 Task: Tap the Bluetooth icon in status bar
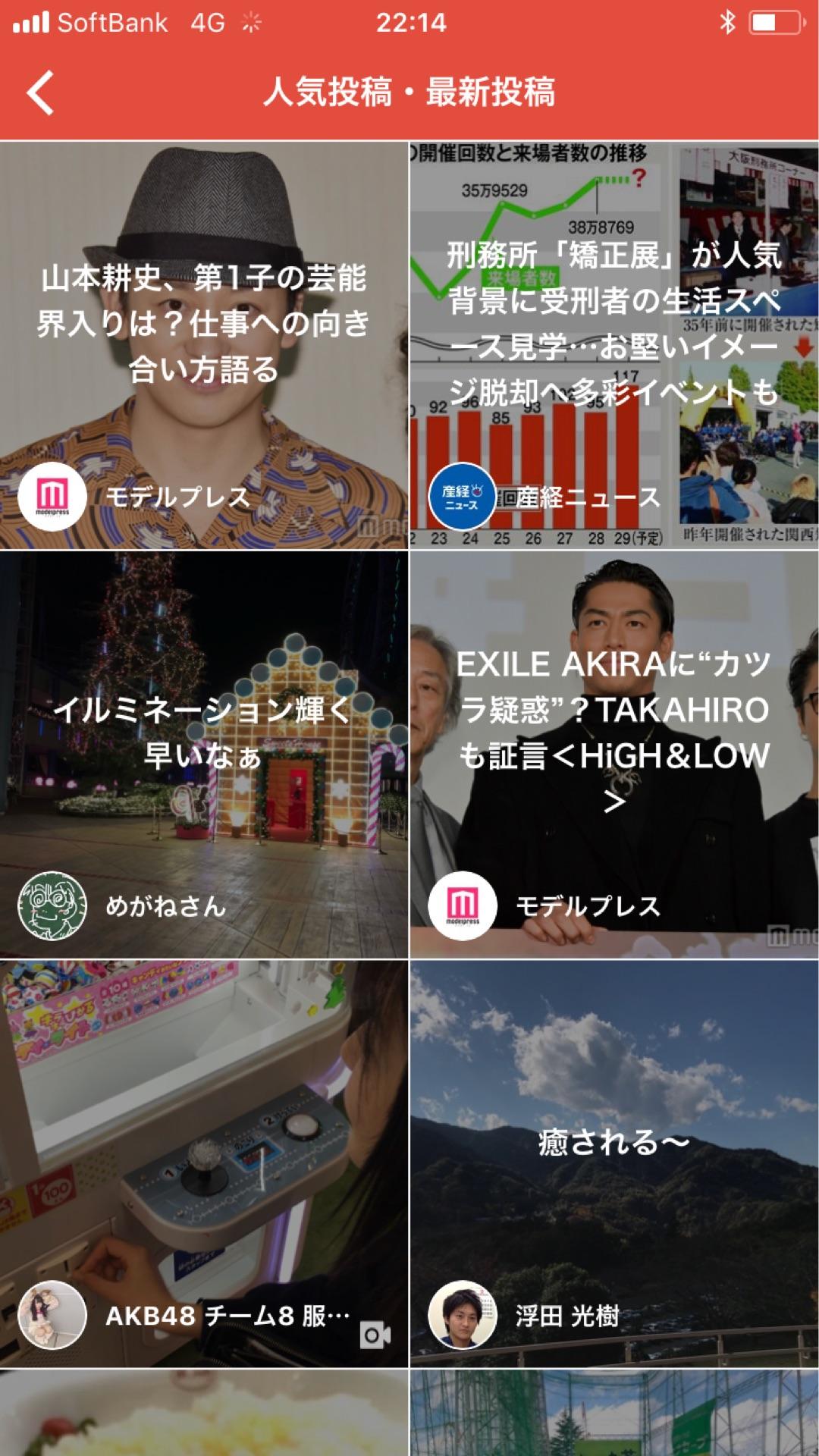[x=728, y=21]
